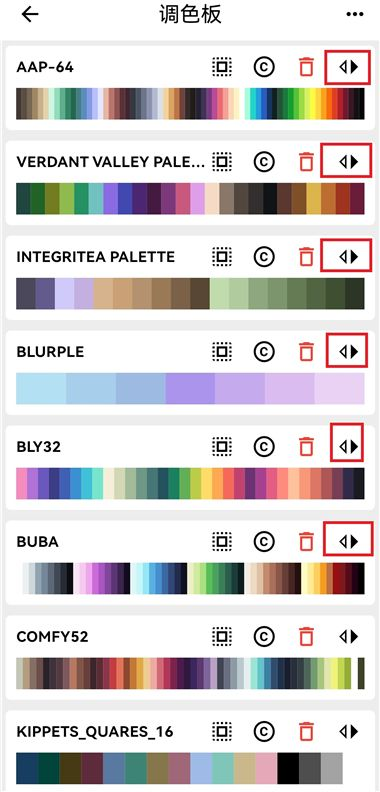The height and width of the screenshot is (792, 380).
Task: Tap the dotted-square icon for AAP-64
Action: point(221,67)
